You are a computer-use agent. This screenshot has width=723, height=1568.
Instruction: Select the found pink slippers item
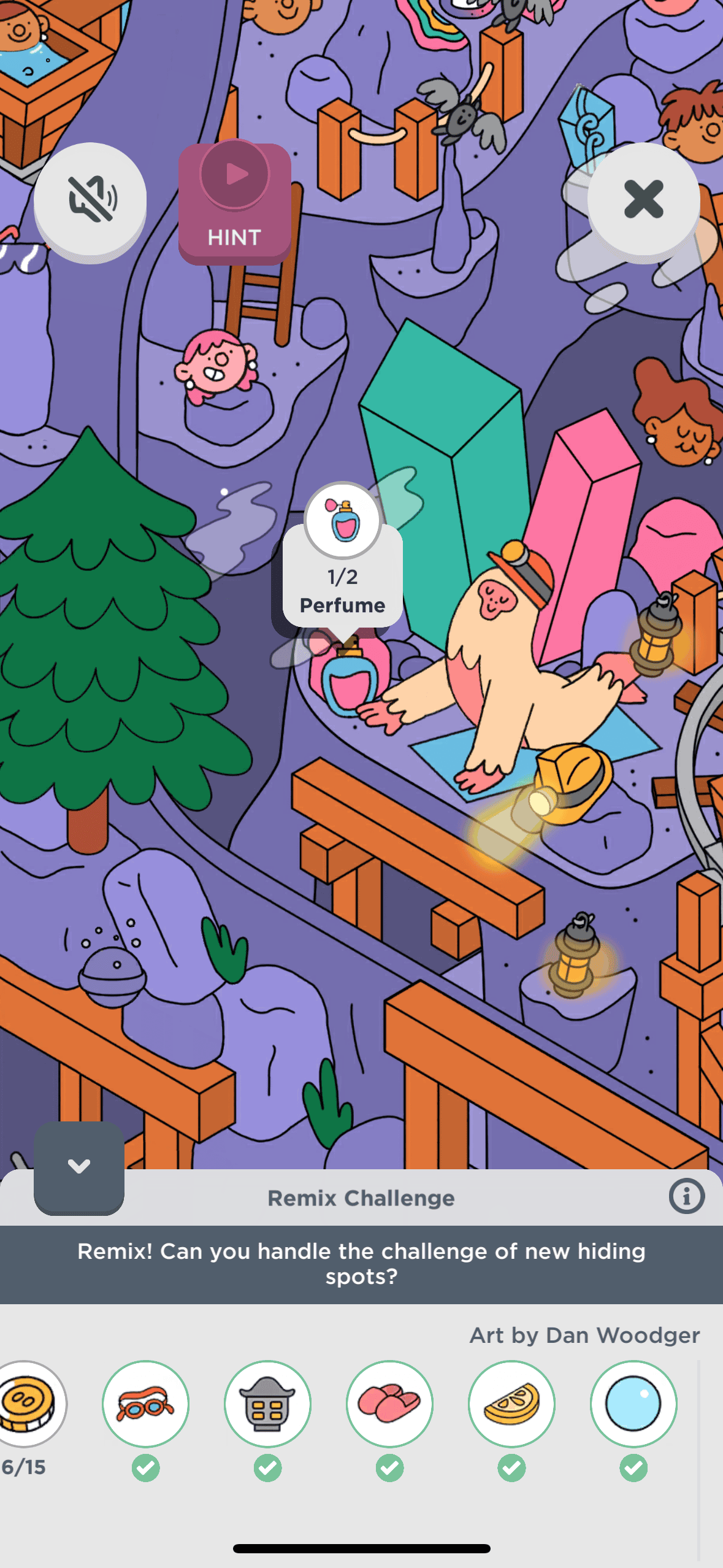(x=389, y=1404)
